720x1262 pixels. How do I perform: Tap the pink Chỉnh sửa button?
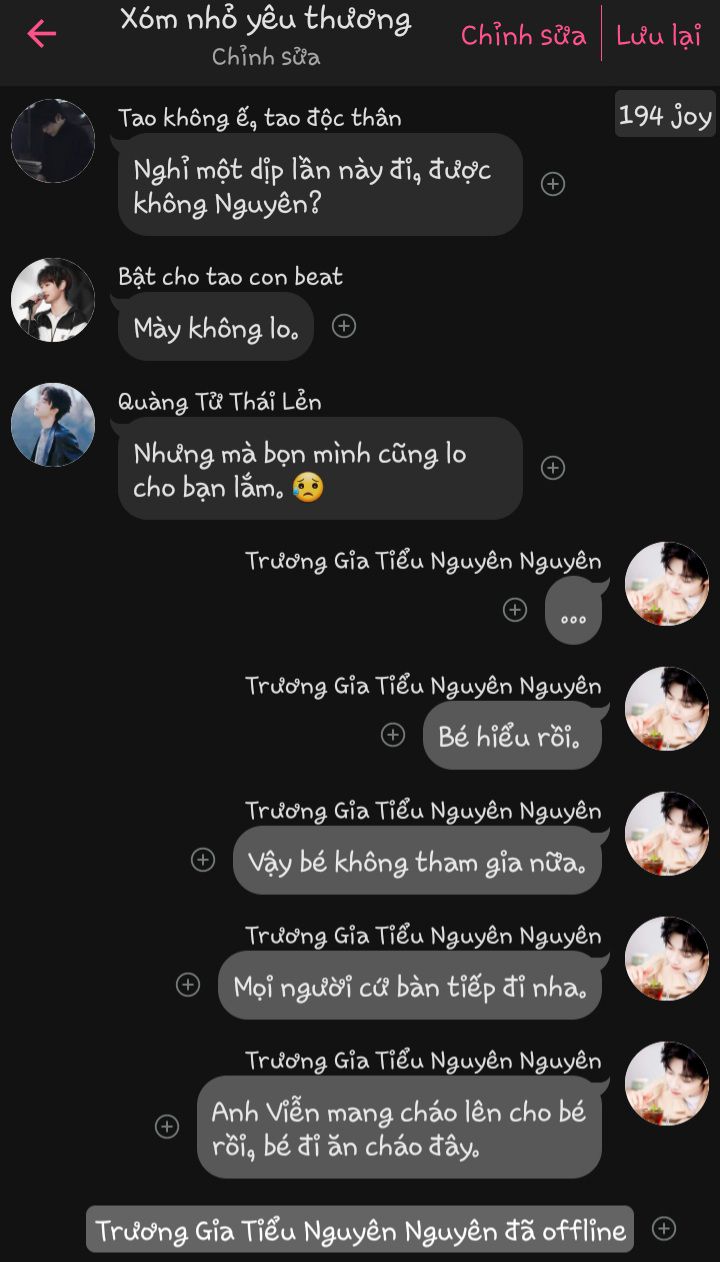[523, 35]
